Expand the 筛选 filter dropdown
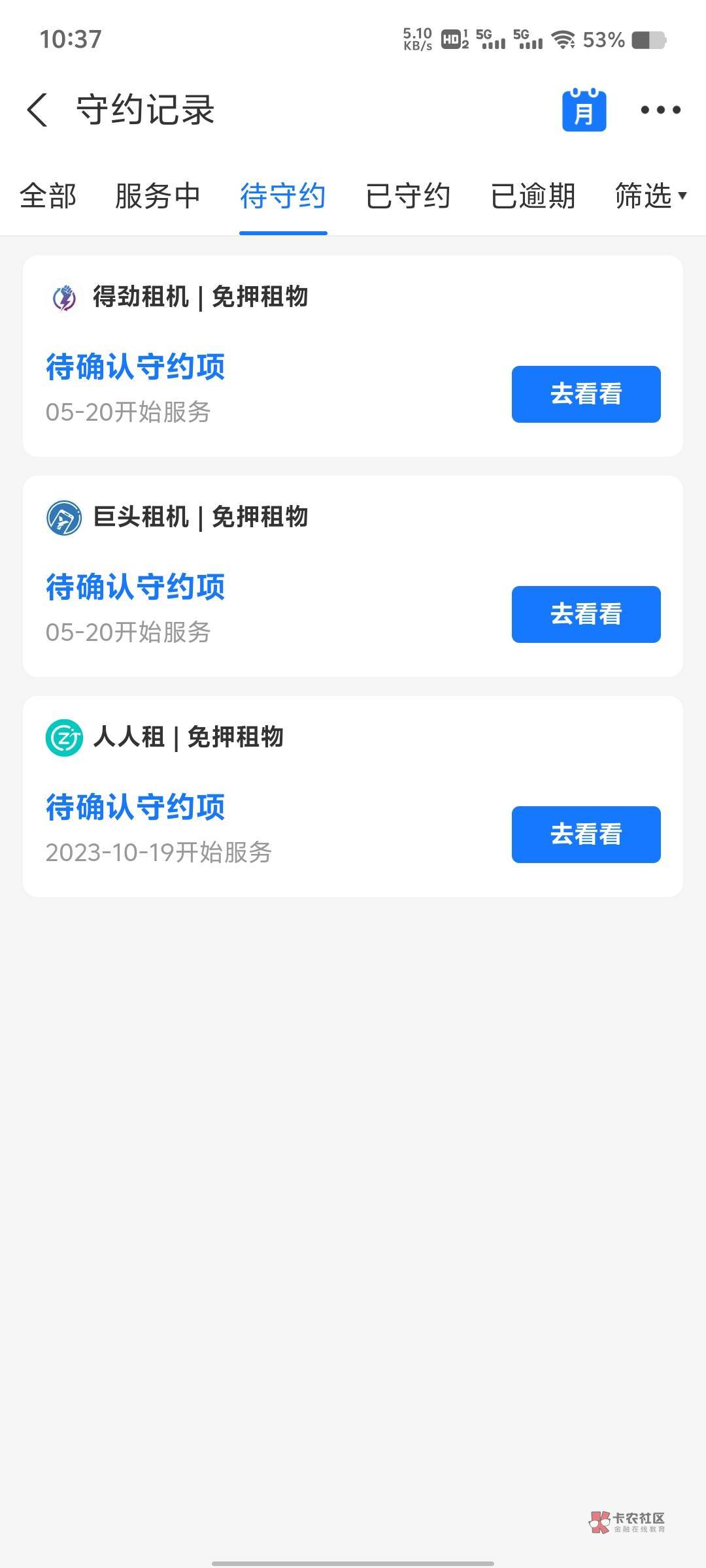The height and width of the screenshot is (1568, 706). click(650, 196)
